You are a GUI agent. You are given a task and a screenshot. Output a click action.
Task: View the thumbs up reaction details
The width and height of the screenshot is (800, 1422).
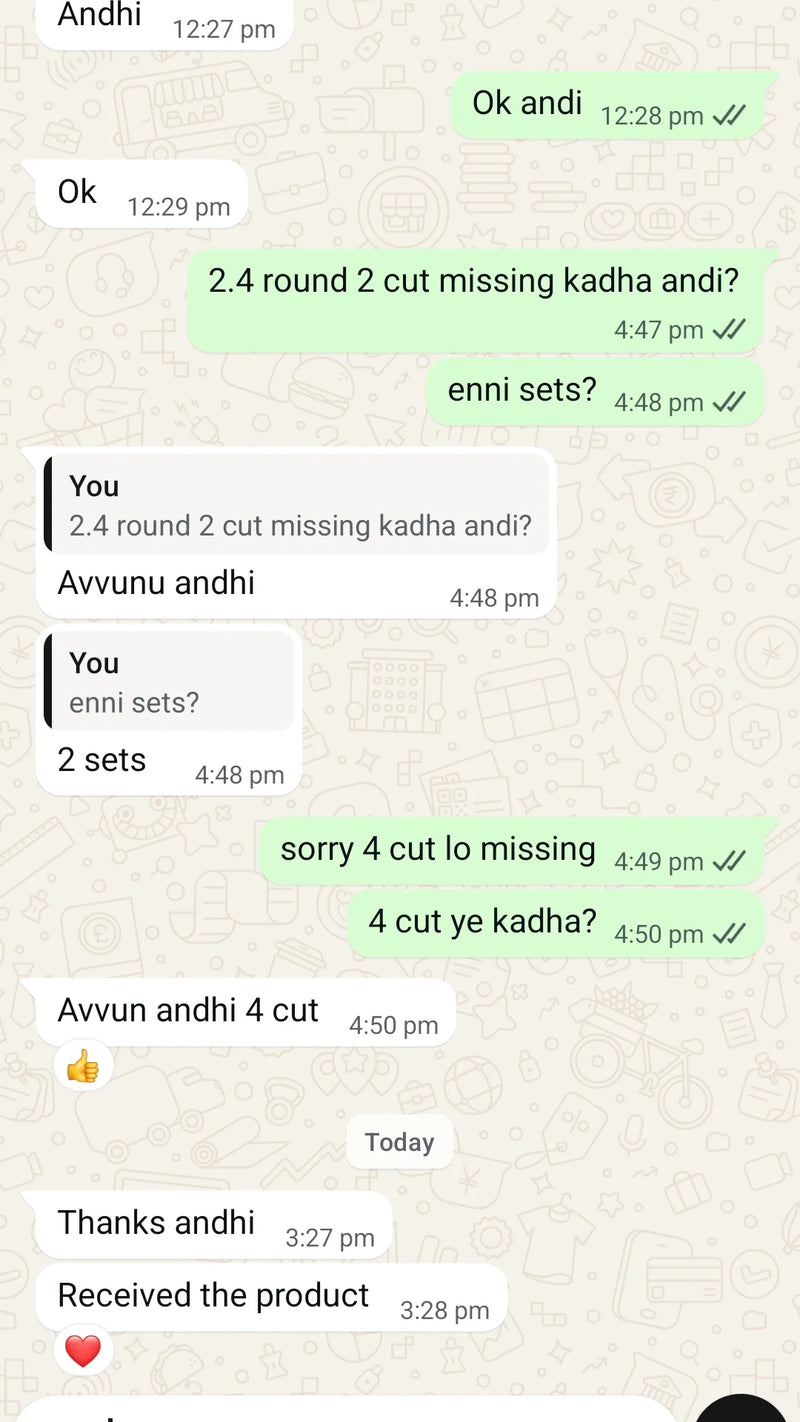tap(83, 1068)
